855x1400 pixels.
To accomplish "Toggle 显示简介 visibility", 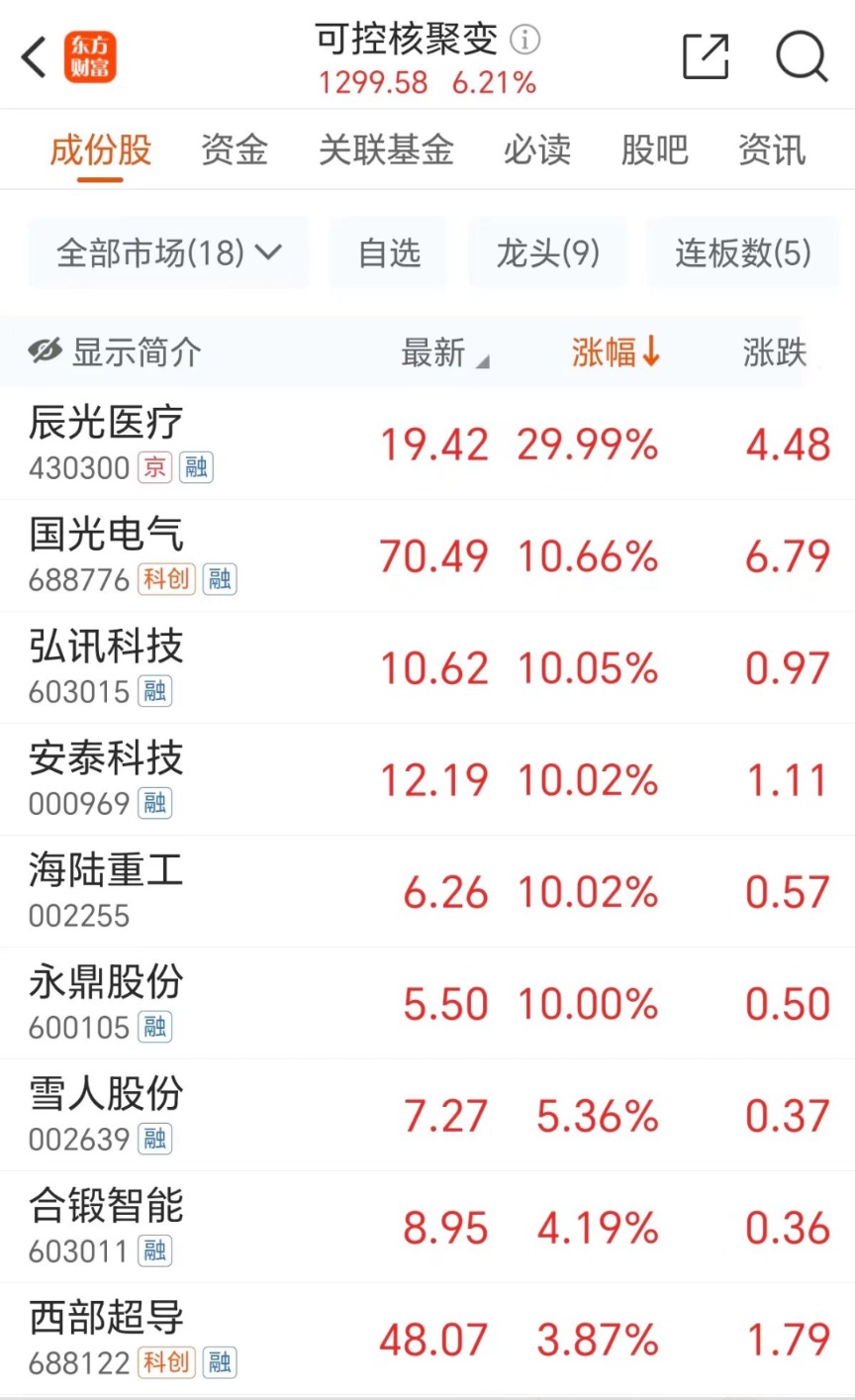I will 115,351.
